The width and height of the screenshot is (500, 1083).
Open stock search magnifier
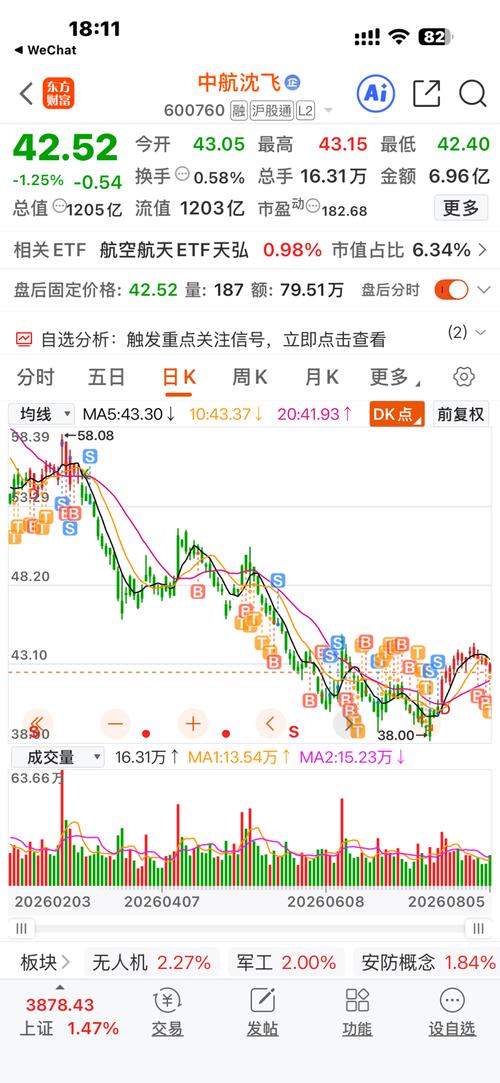click(473, 93)
